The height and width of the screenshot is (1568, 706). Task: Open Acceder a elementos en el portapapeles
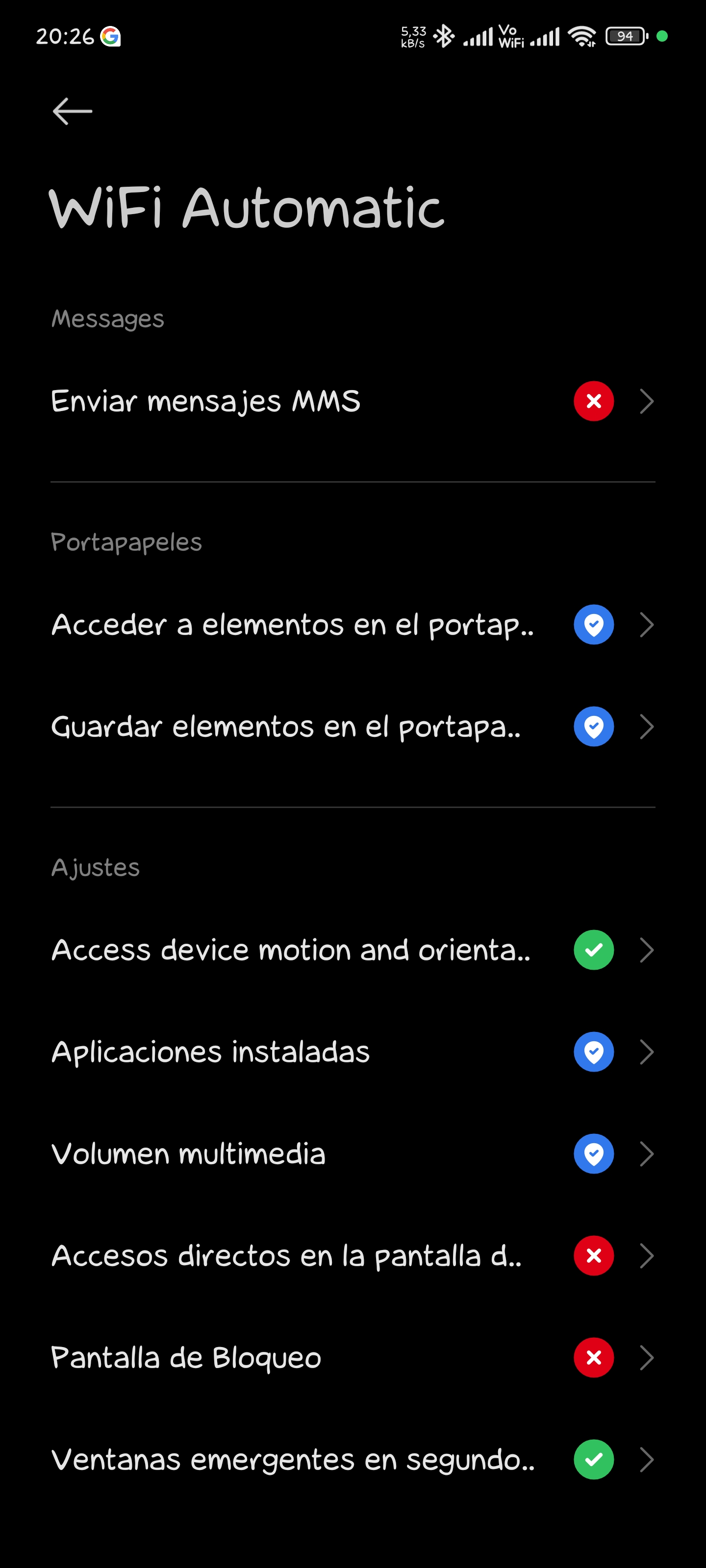[353, 625]
